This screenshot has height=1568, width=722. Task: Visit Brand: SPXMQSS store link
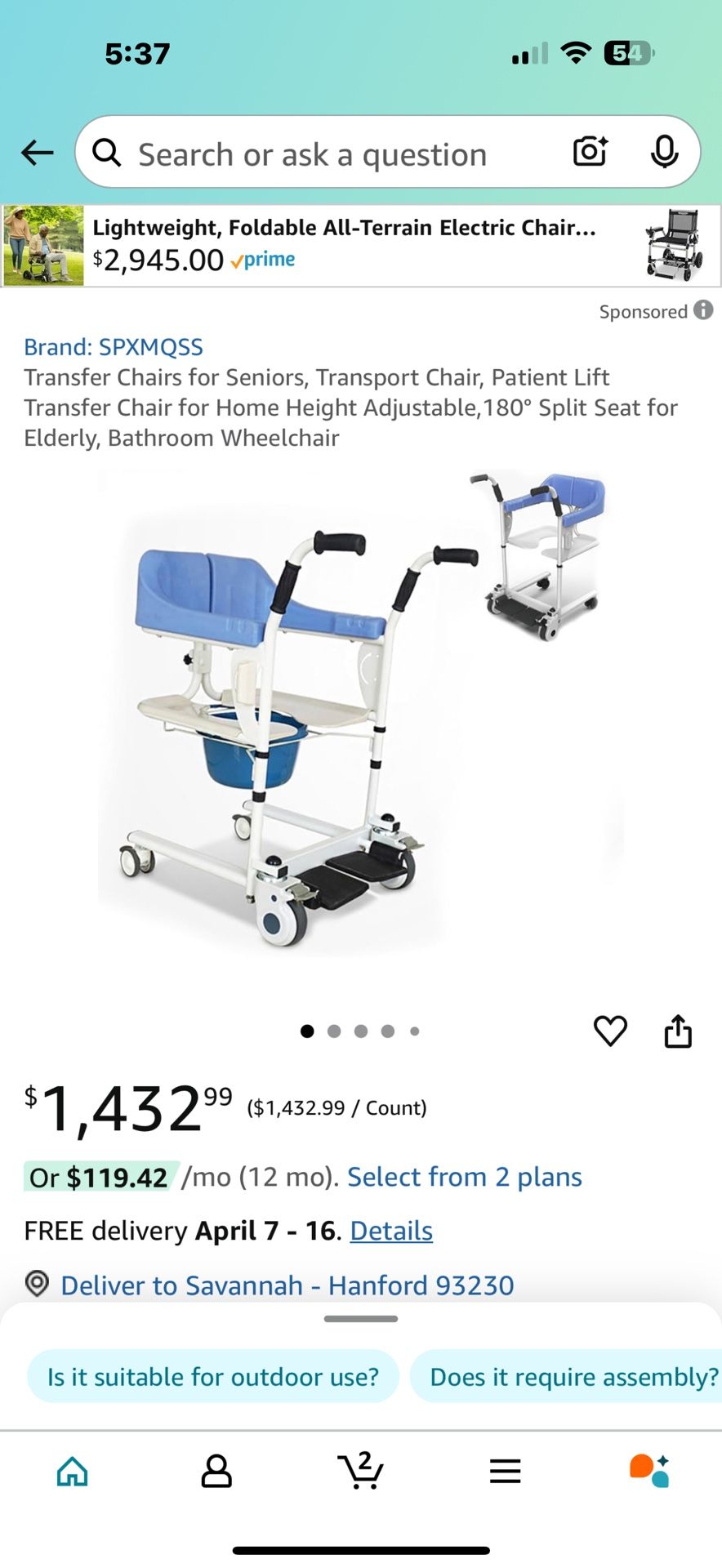pos(114,347)
